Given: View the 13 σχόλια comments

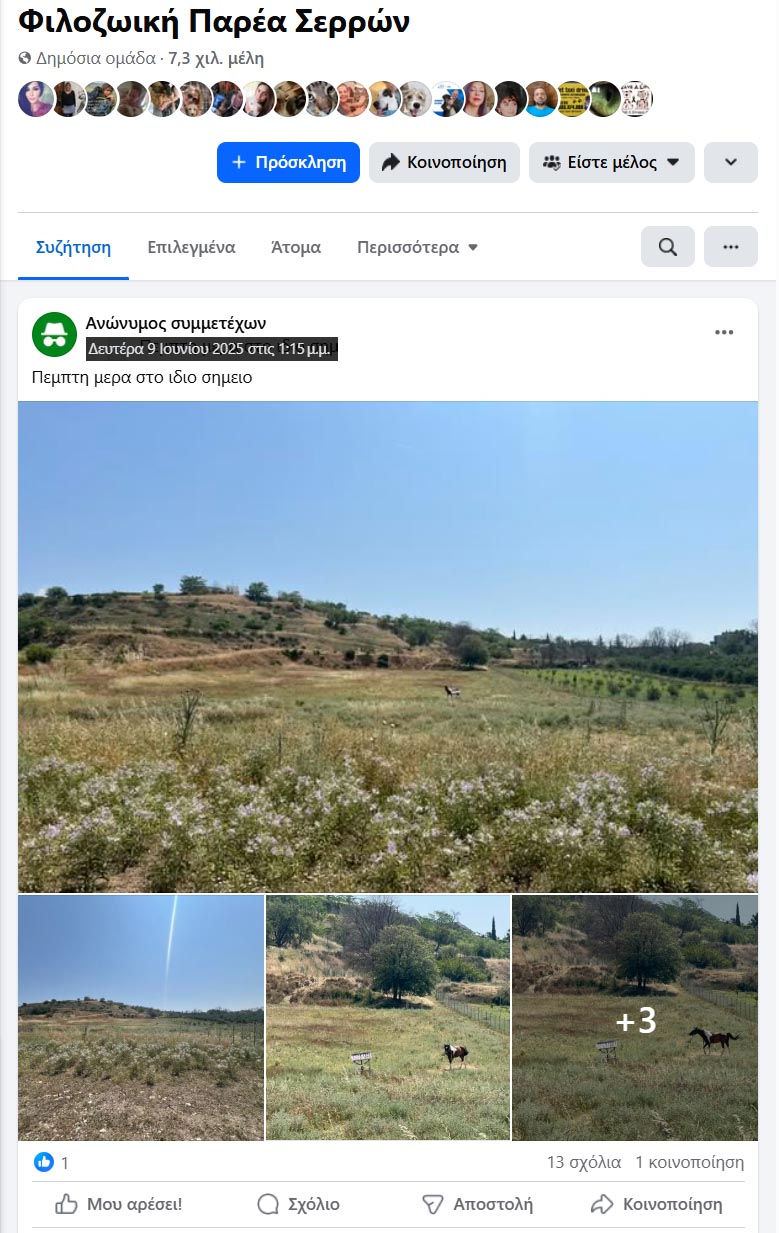Looking at the screenshot, I should (x=583, y=1162).
